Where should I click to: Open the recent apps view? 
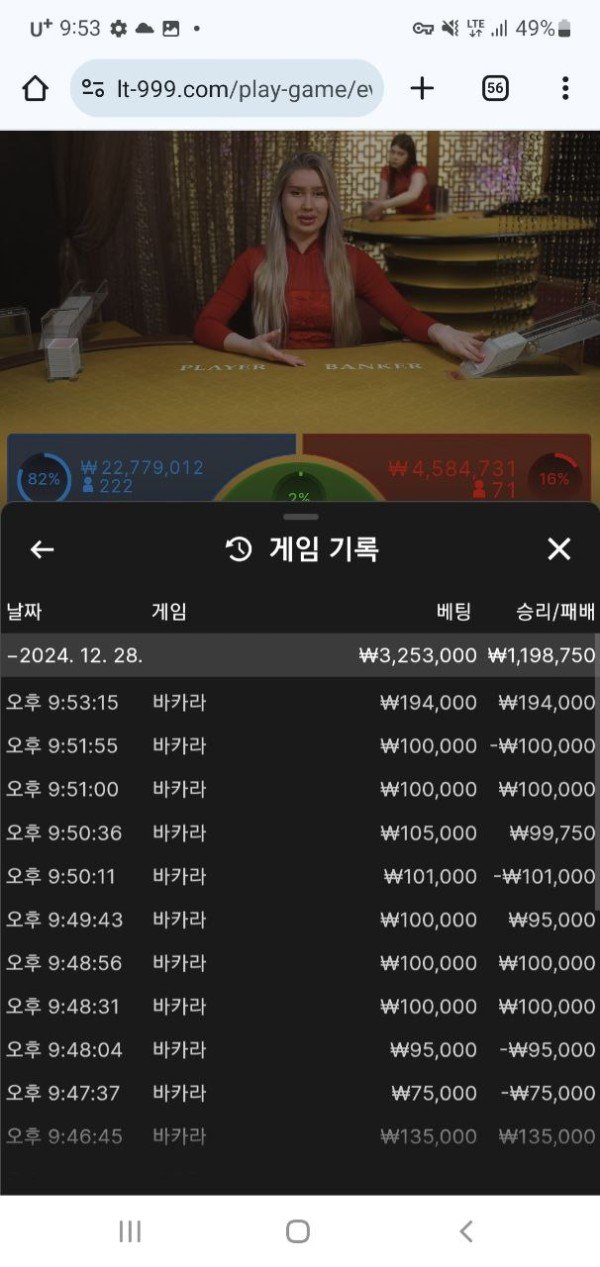(x=130, y=1231)
